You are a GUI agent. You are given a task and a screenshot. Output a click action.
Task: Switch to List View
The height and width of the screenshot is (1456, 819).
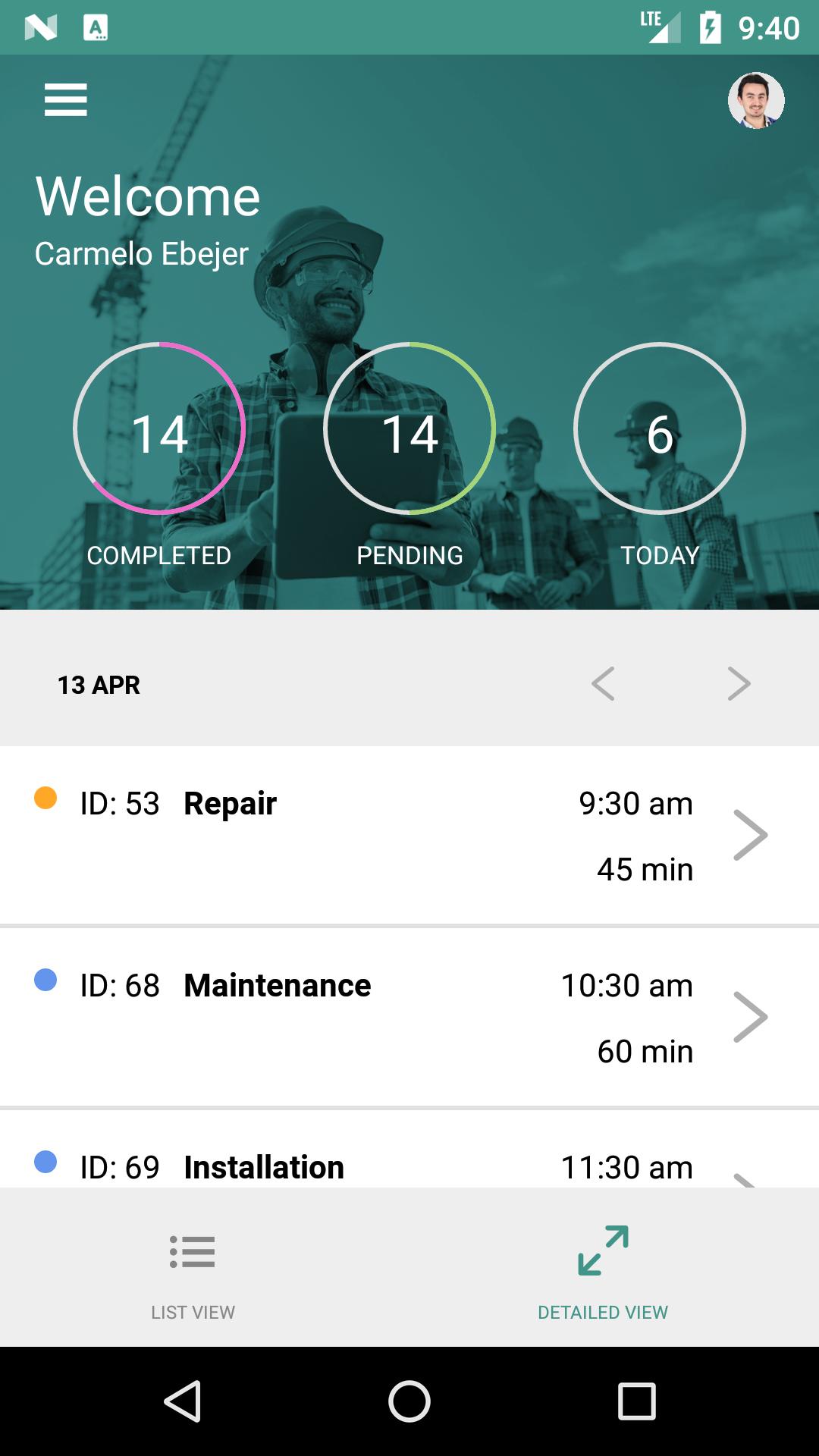coord(193,1268)
